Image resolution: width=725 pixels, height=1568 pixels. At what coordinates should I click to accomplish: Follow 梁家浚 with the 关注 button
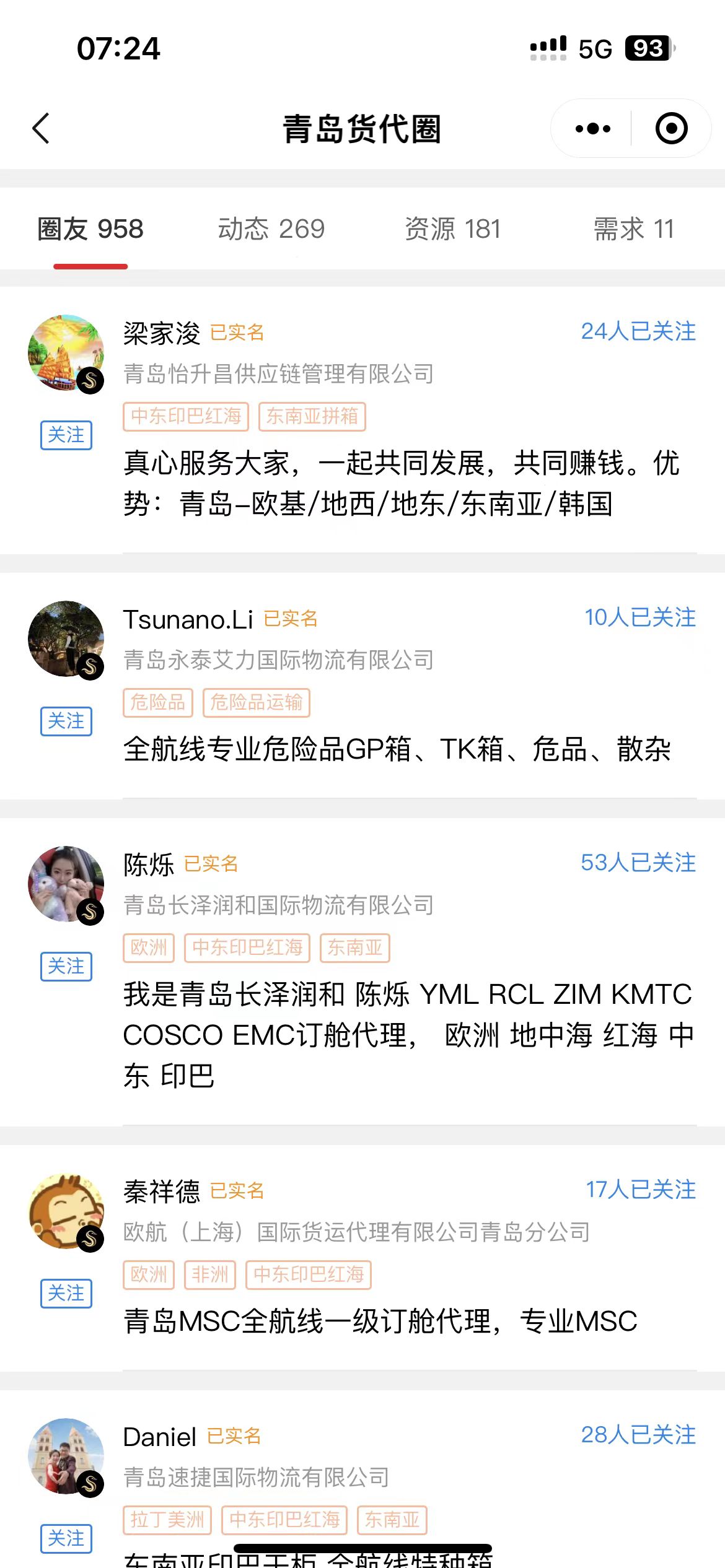coord(66,435)
